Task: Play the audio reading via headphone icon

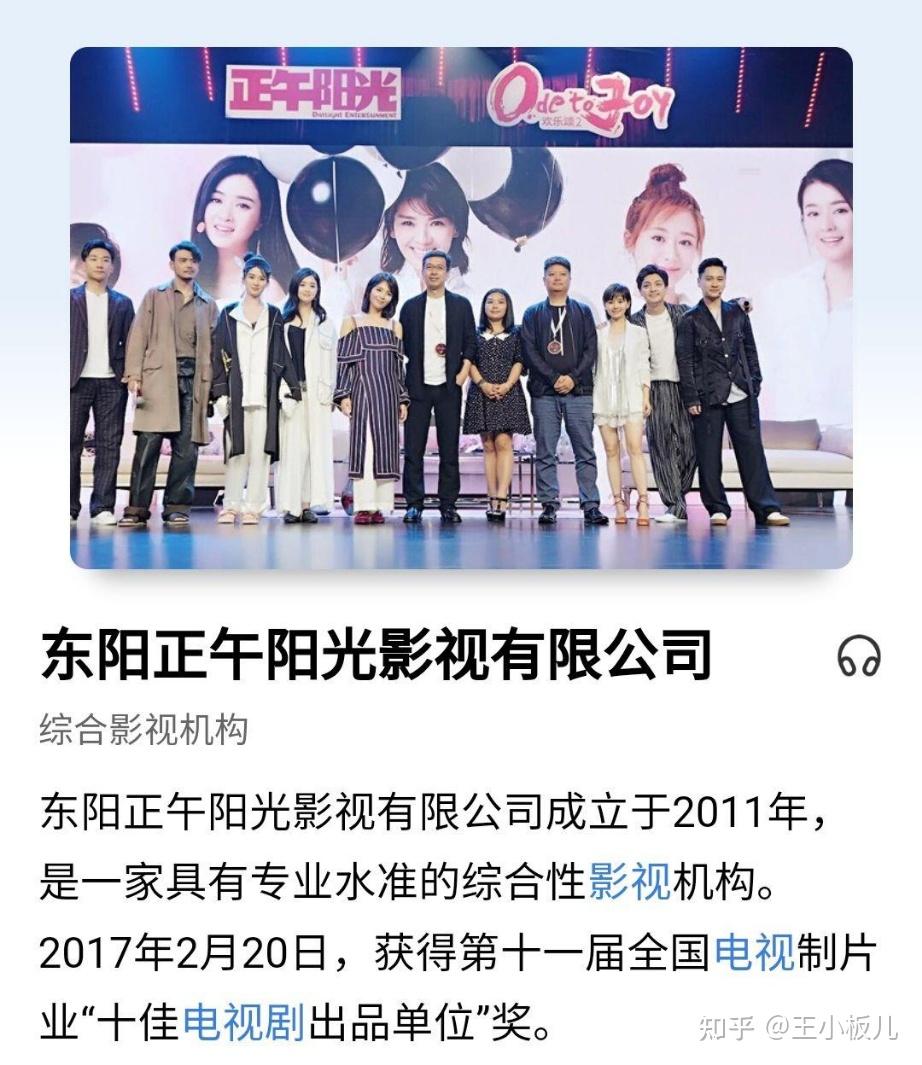Action: (x=858, y=657)
